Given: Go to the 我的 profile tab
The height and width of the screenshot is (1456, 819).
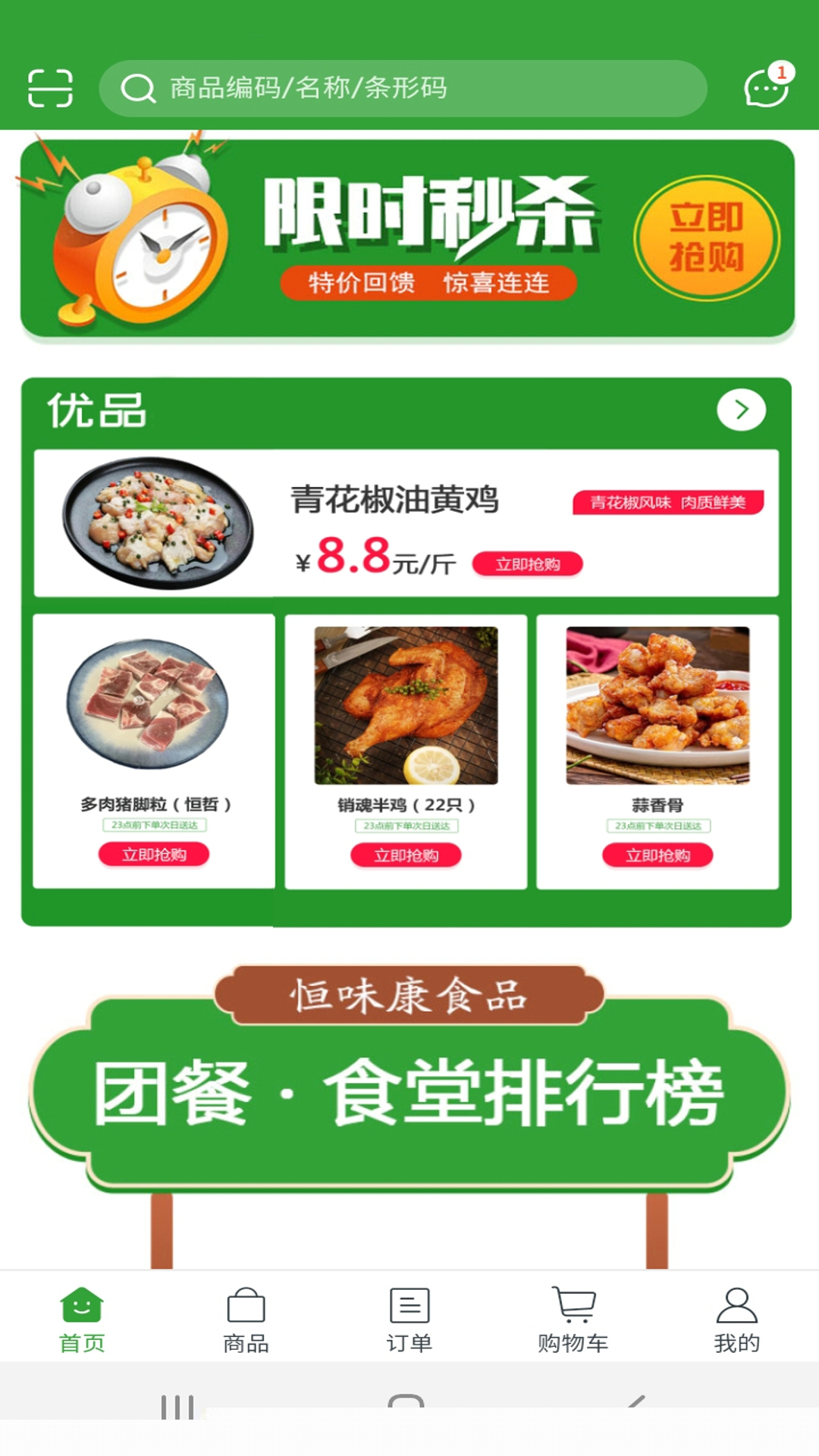Looking at the screenshot, I should 736,1319.
